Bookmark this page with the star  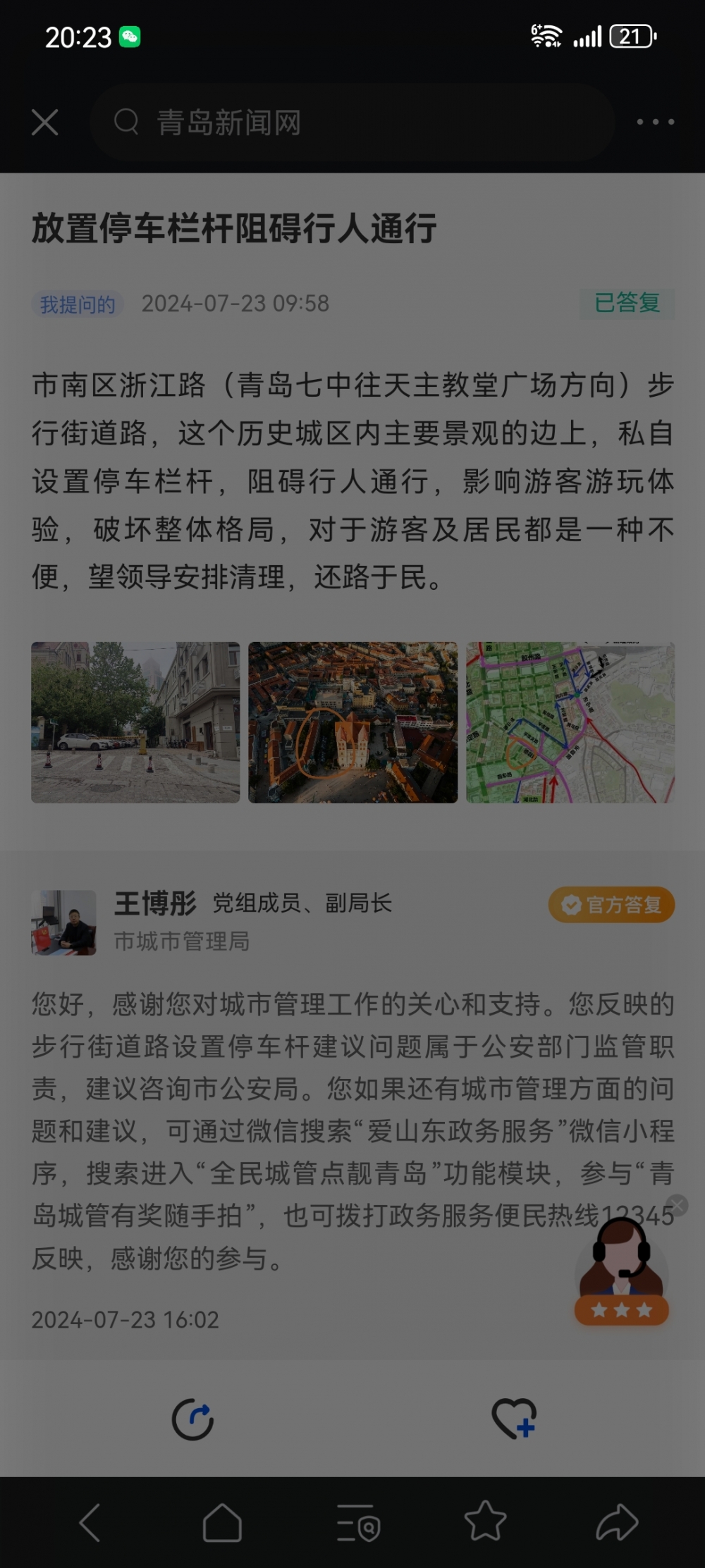coord(485,1522)
